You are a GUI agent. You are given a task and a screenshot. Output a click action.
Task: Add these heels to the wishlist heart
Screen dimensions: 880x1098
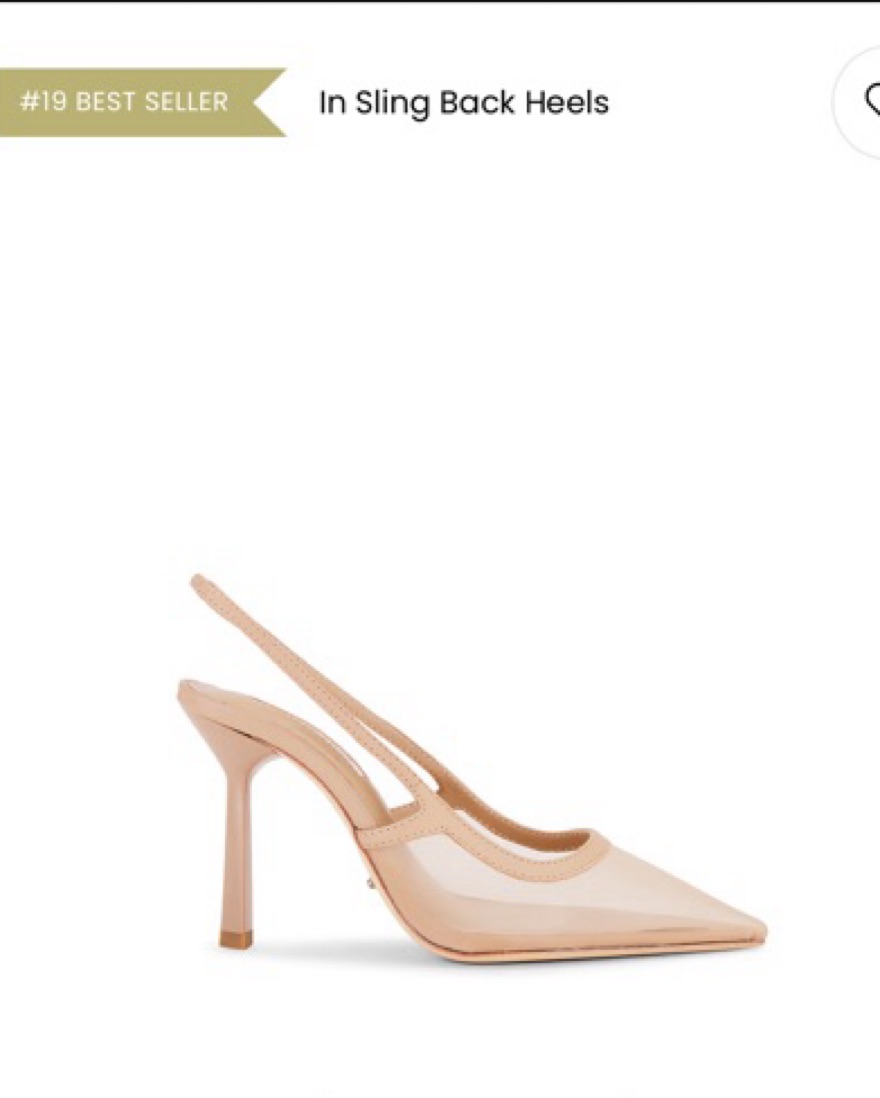point(868,101)
